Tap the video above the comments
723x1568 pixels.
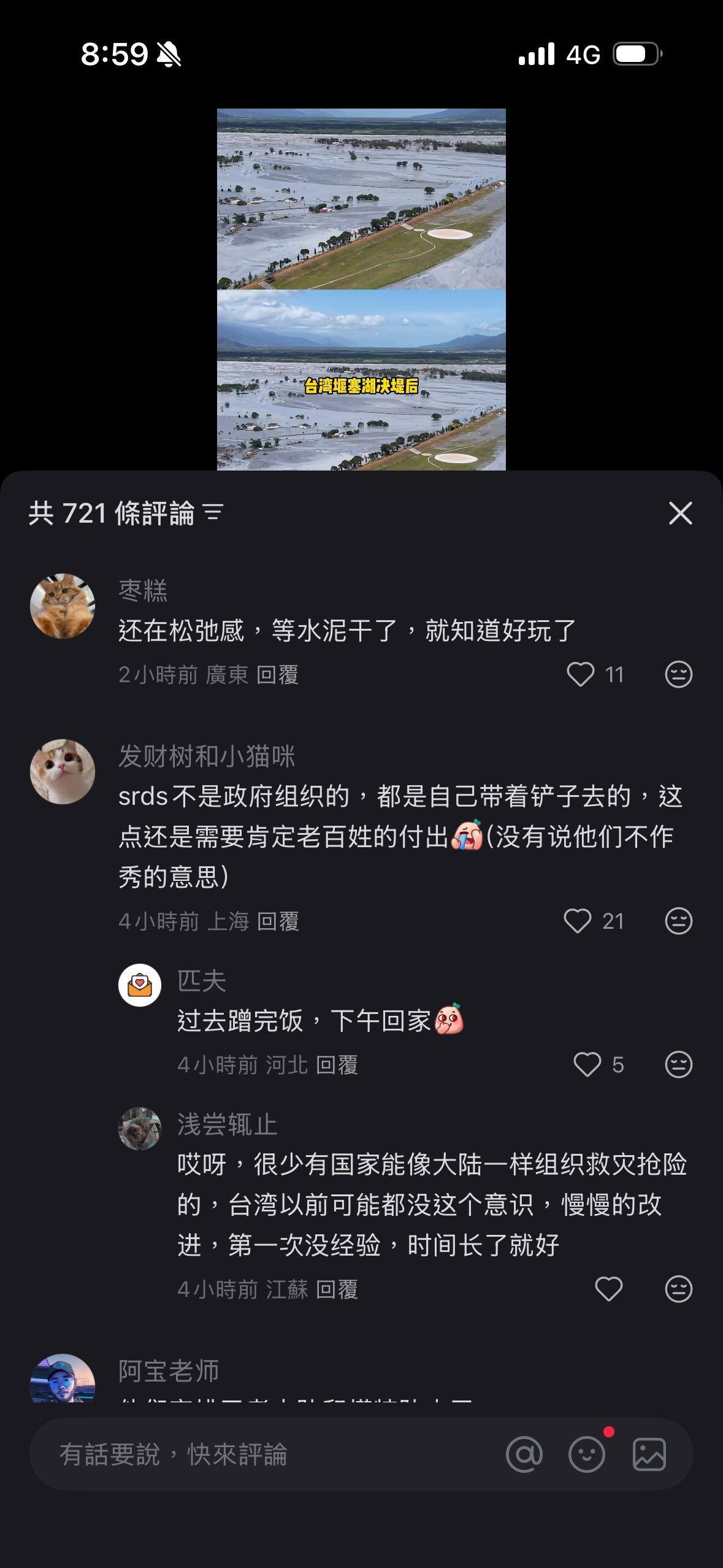click(361, 289)
